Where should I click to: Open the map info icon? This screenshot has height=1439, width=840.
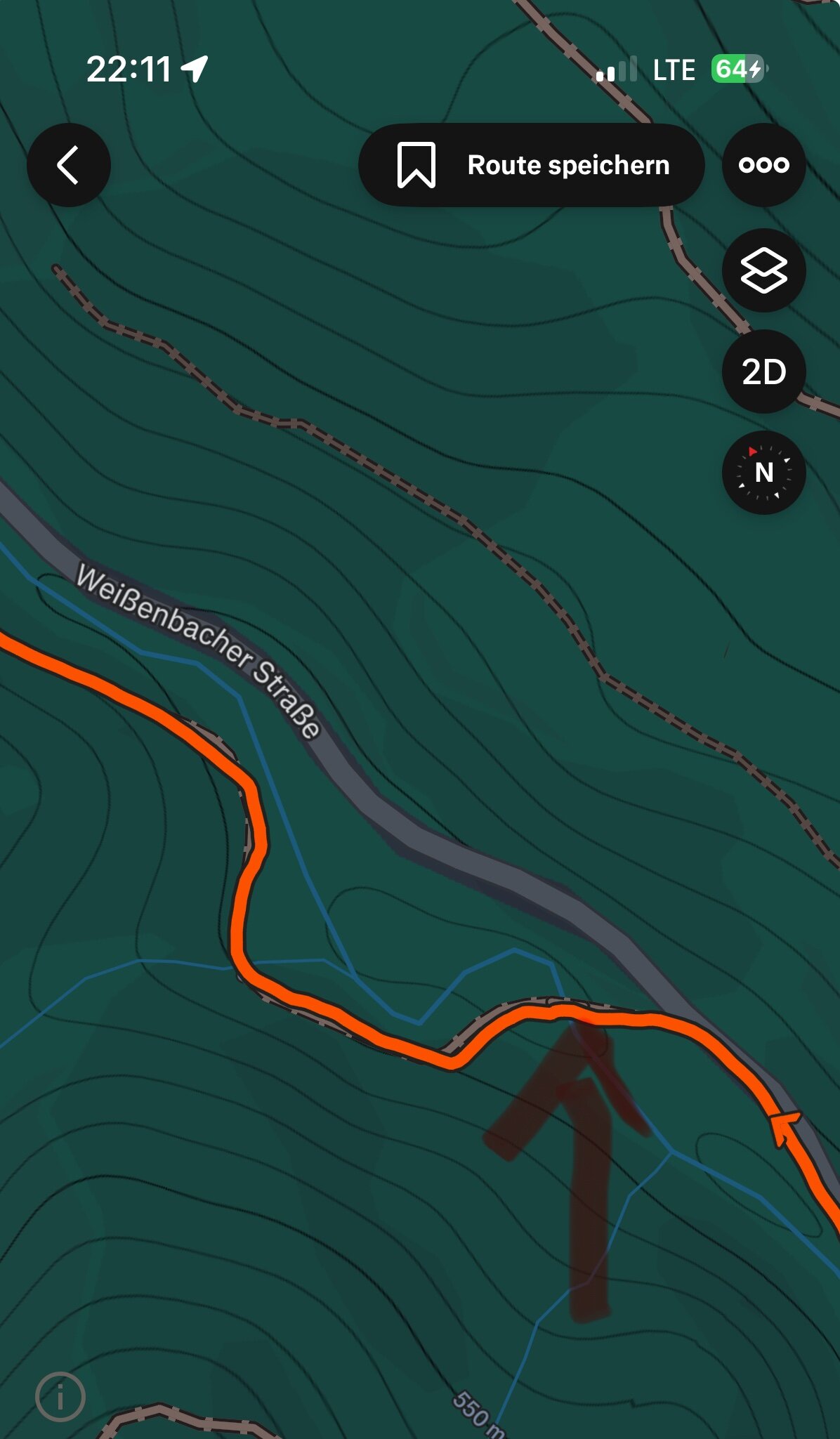[x=60, y=1397]
